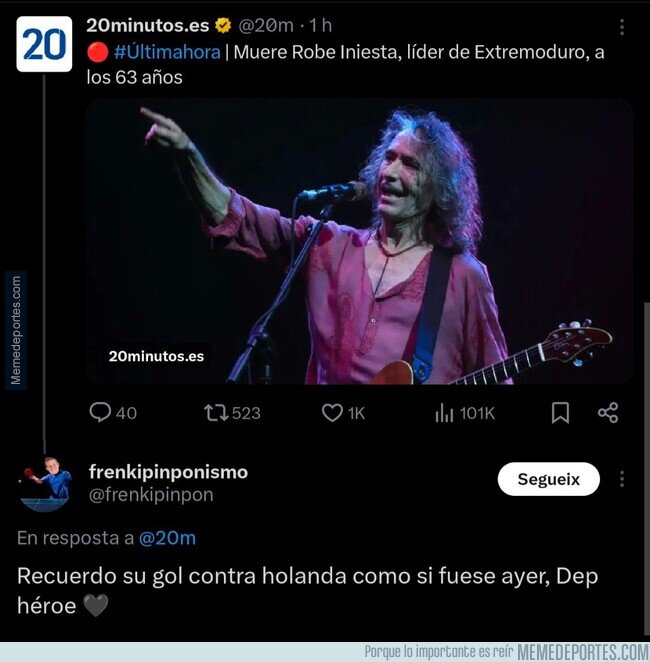Open the #Últimahora hashtag
The width and height of the screenshot is (650, 662).
(x=167, y=52)
